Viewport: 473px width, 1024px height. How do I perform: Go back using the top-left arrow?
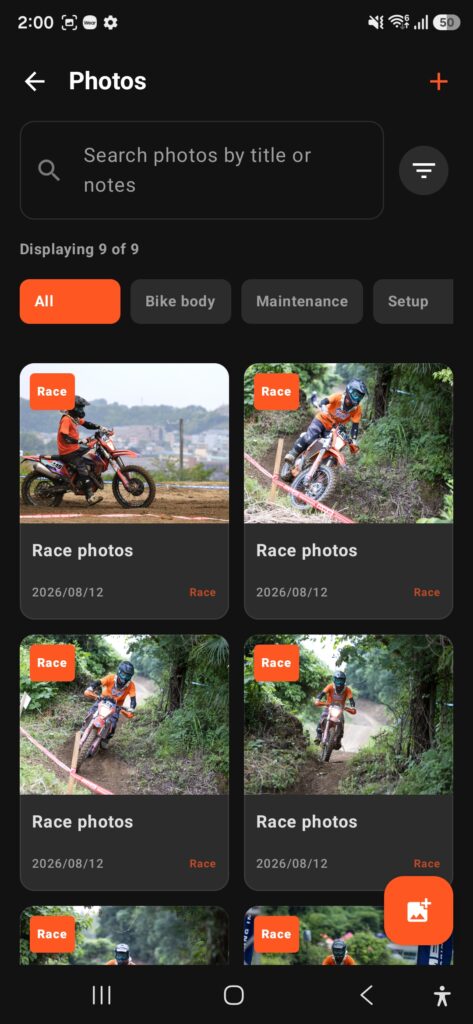(x=35, y=82)
